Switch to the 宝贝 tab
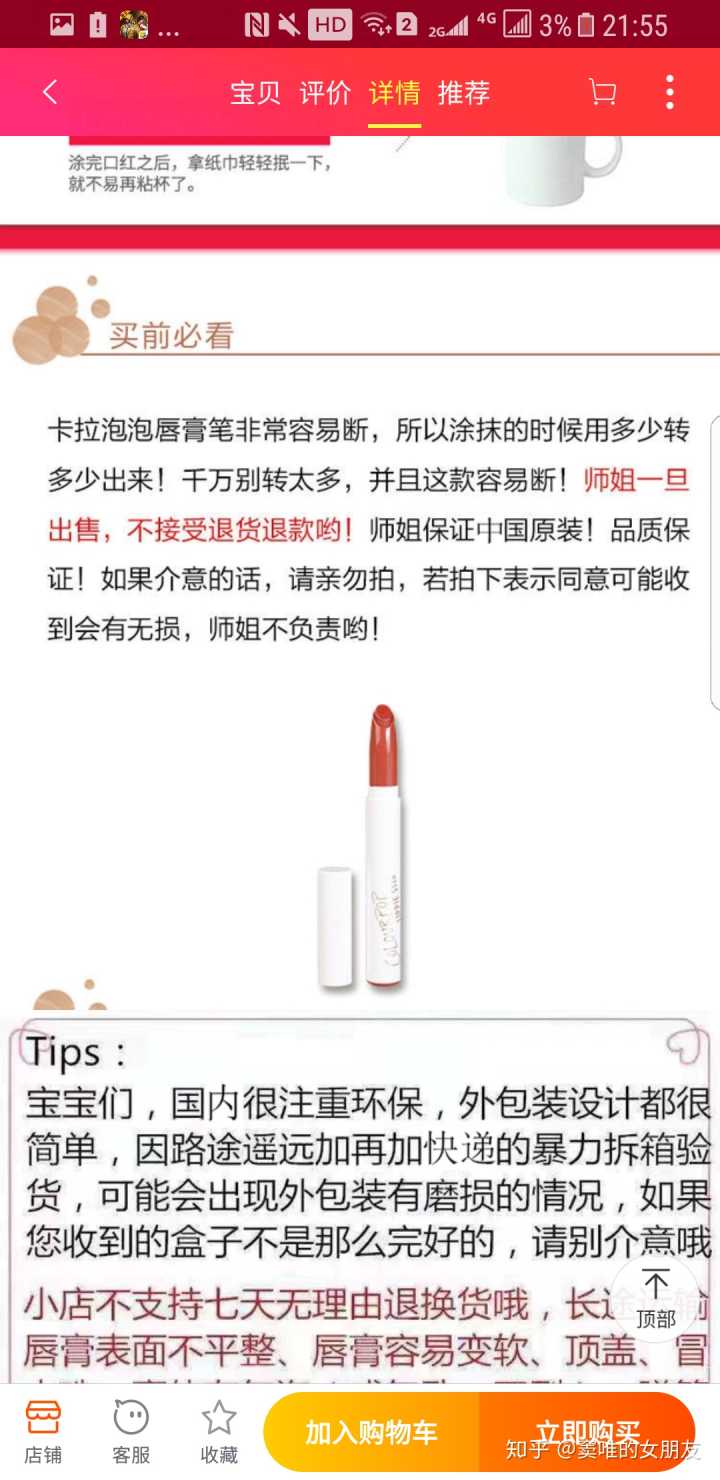 coord(255,93)
